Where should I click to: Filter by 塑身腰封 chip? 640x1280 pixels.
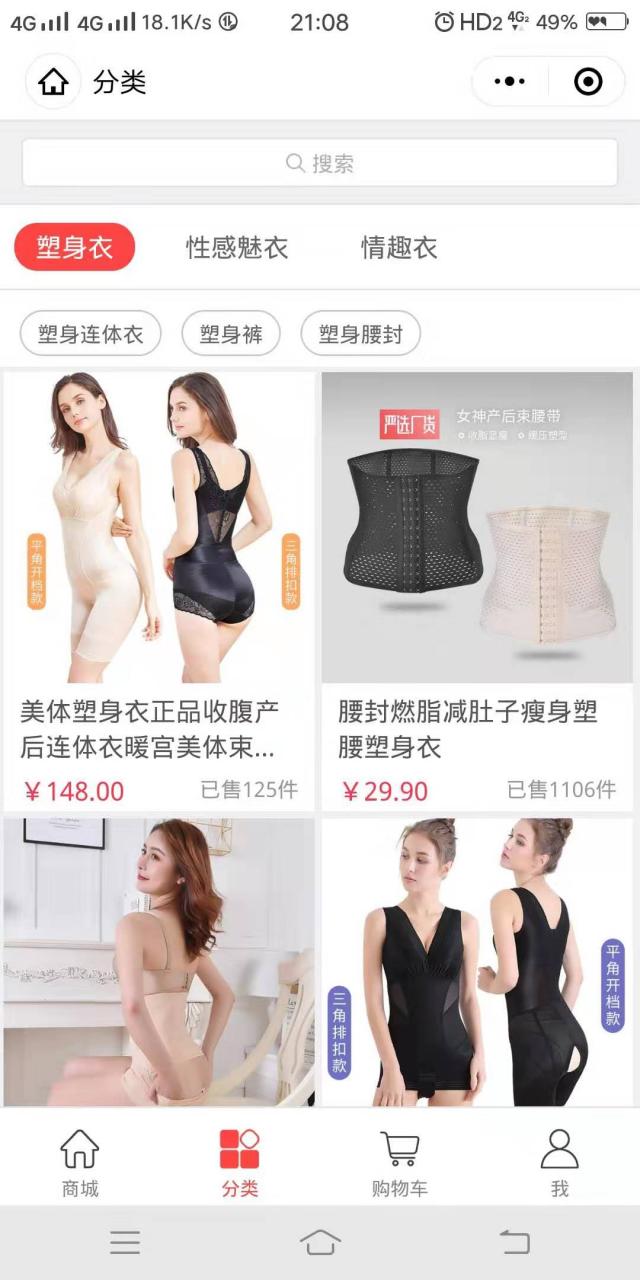pyautogui.click(x=360, y=334)
